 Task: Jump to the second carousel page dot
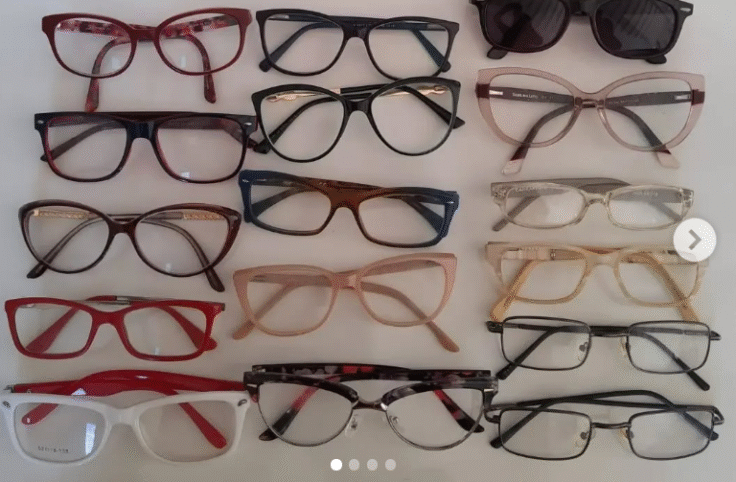click(x=354, y=465)
